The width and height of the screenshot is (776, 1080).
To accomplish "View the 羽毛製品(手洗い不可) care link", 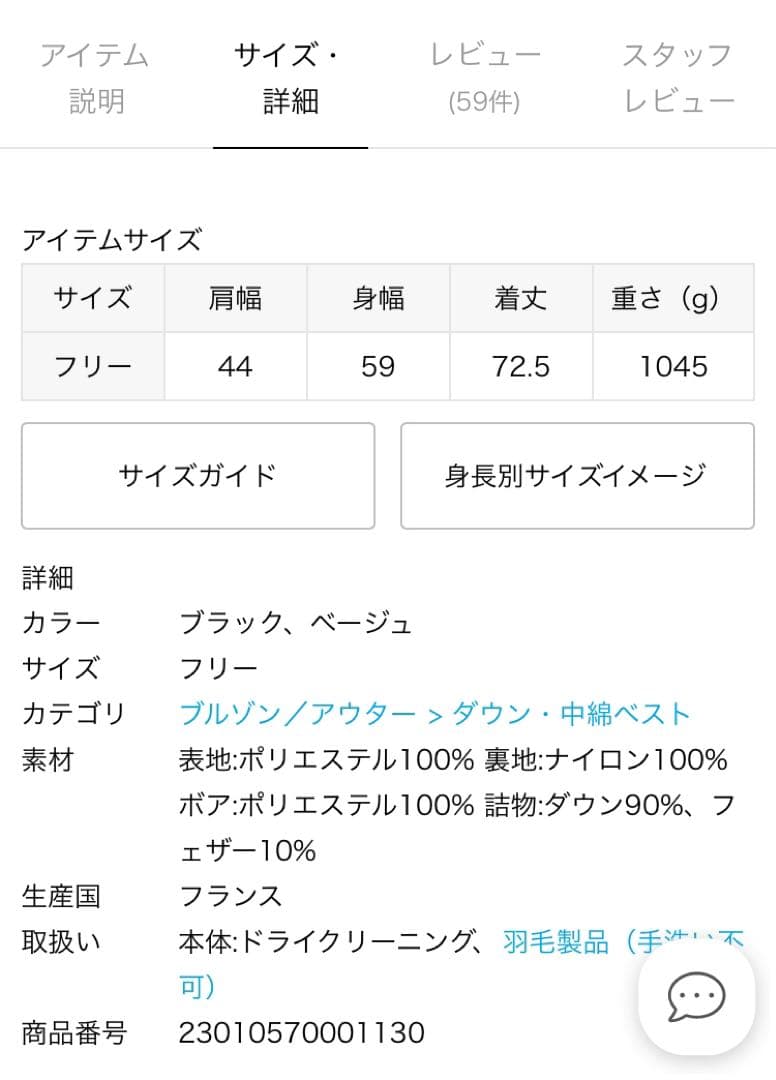I will click(x=556, y=942).
